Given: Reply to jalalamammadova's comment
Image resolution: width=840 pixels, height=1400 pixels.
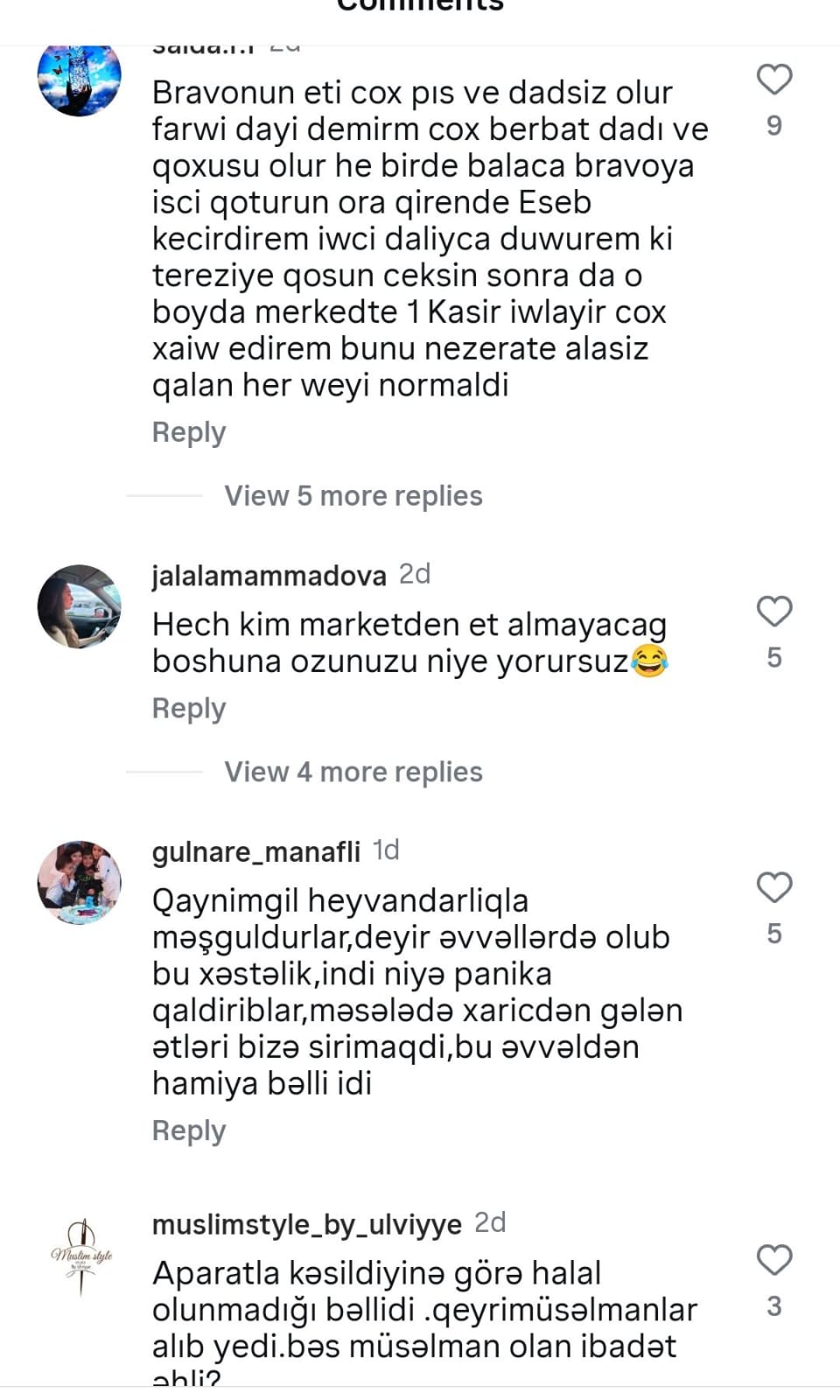Looking at the screenshot, I should pyautogui.click(x=189, y=708).
